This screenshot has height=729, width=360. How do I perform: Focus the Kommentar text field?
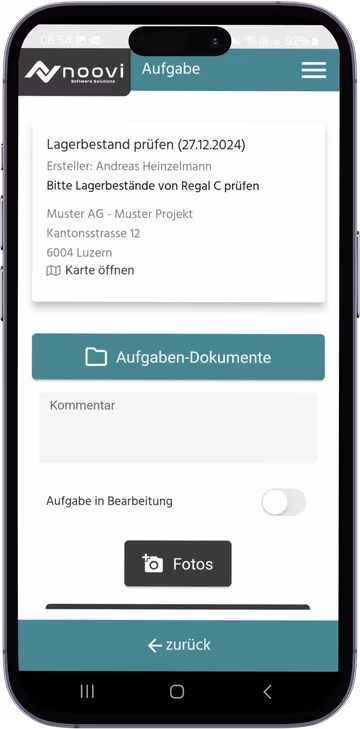click(x=178, y=427)
